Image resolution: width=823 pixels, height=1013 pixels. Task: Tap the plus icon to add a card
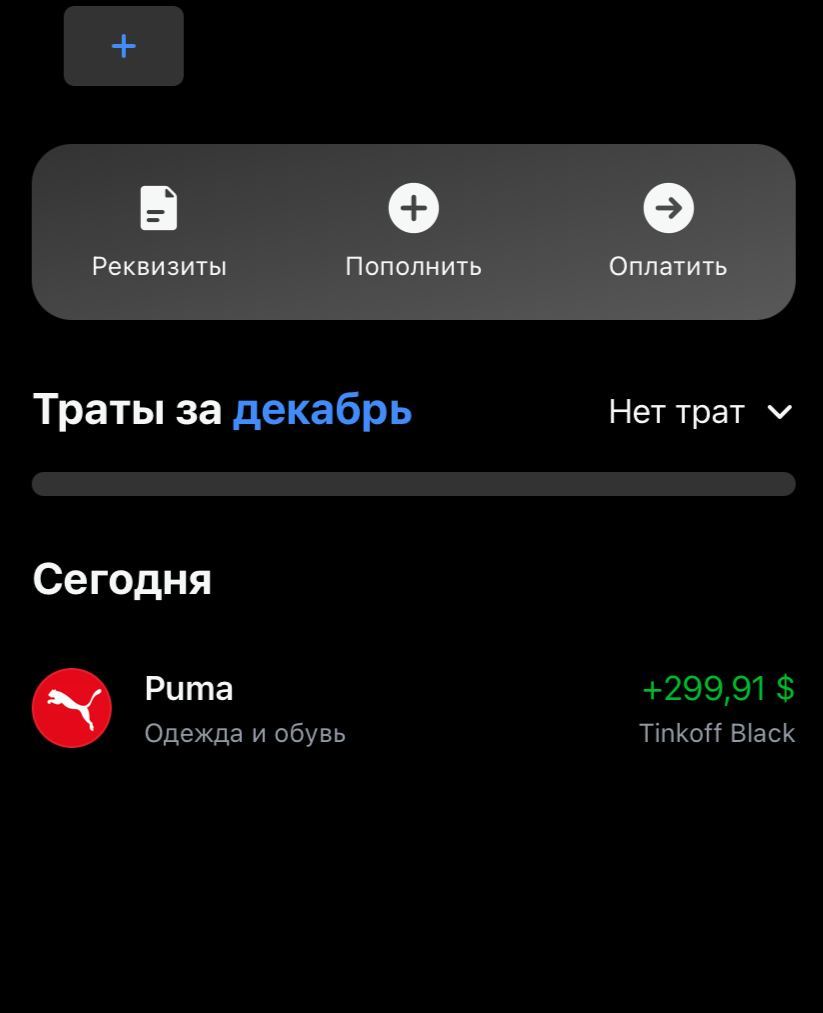coord(123,45)
